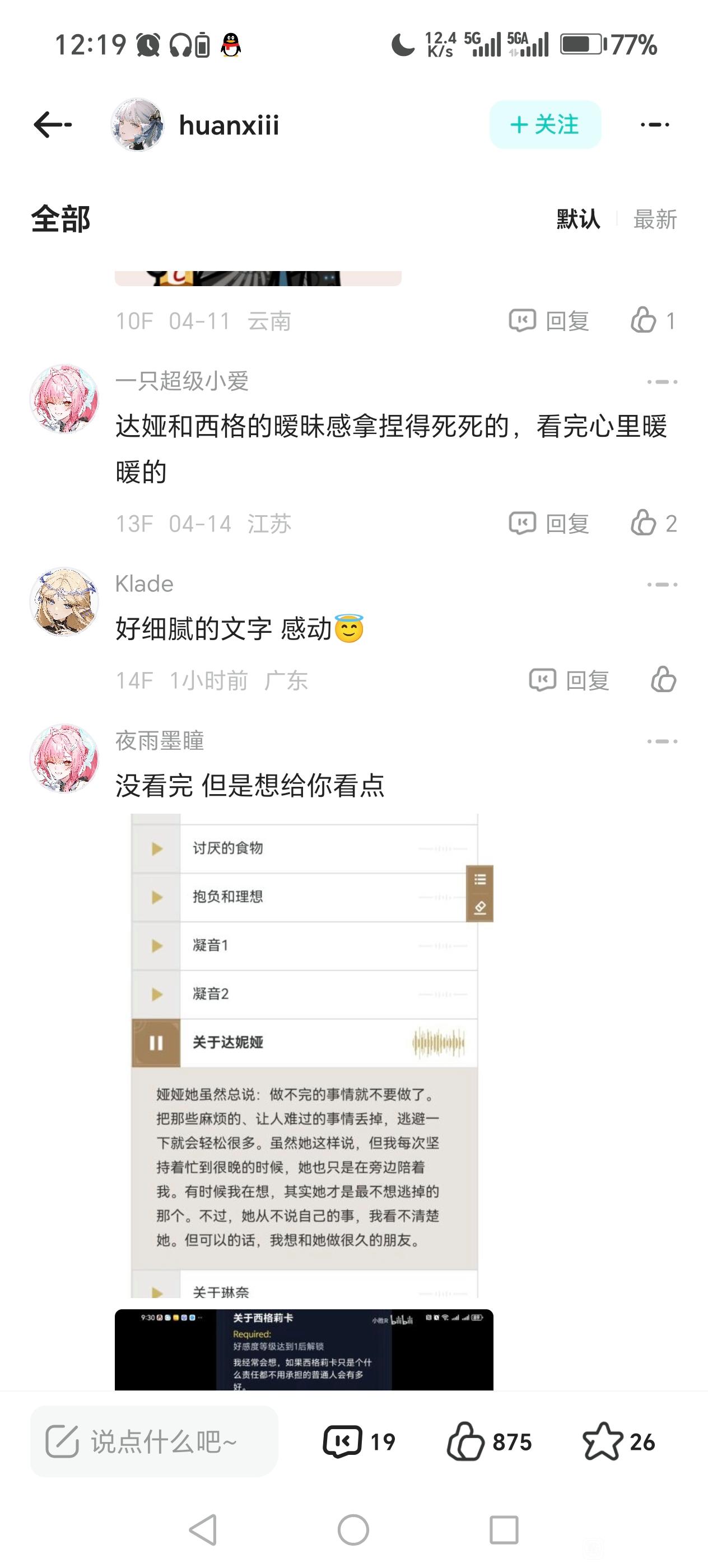Reply to the 10F comment
Screen dimensions: 708x1568
point(549,321)
